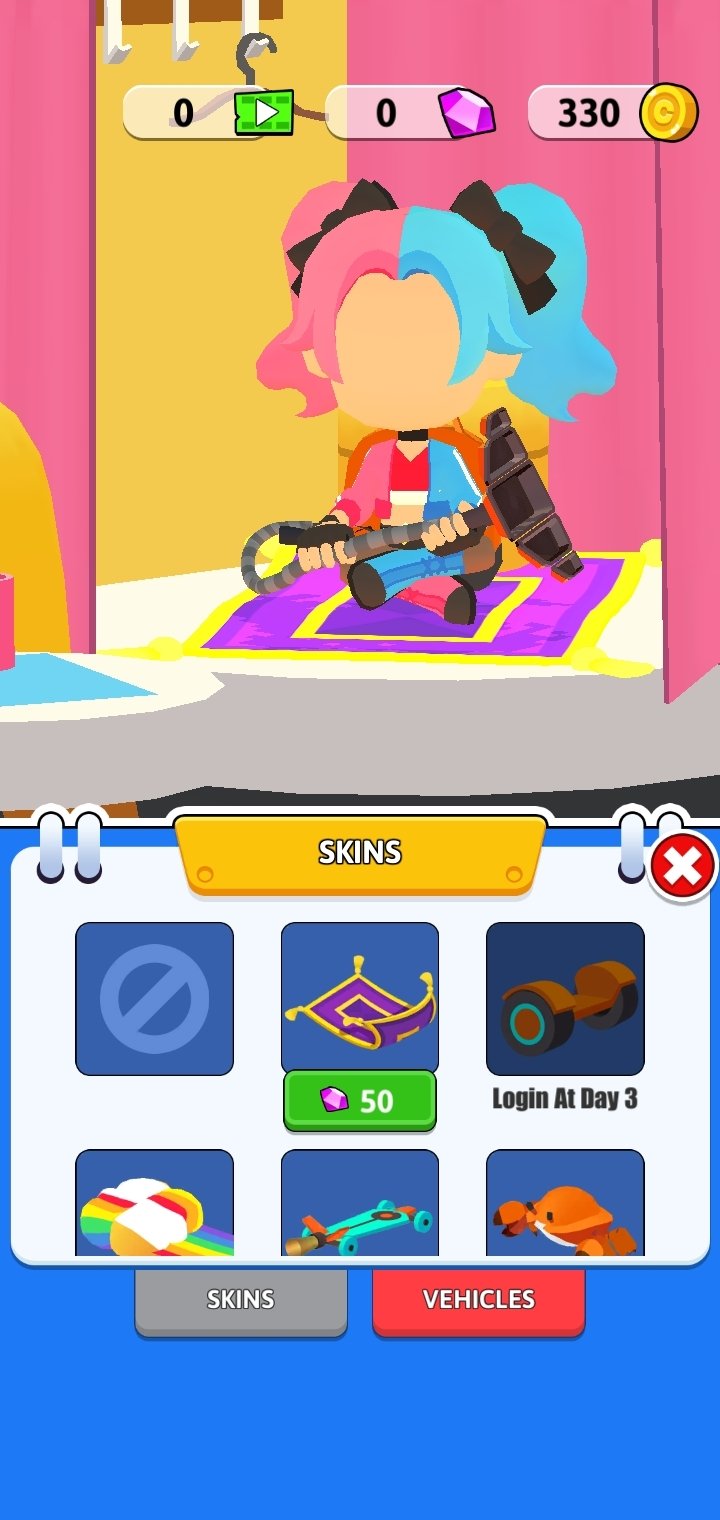720x1520 pixels.
Task: Select the magic carpet tile
Action: coord(360,997)
